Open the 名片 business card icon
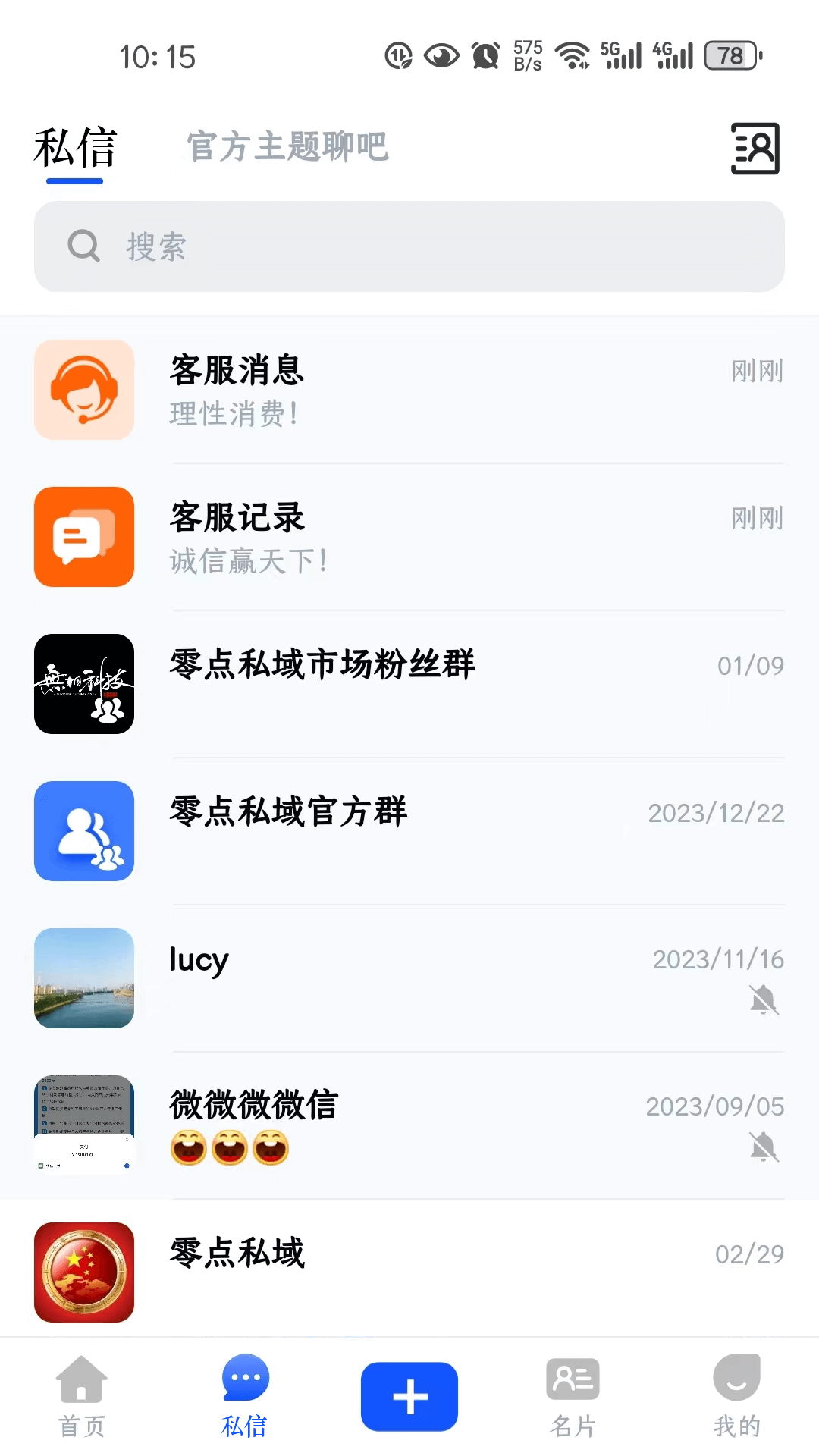The width and height of the screenshot is (819, 1456). pos(573,1395)
